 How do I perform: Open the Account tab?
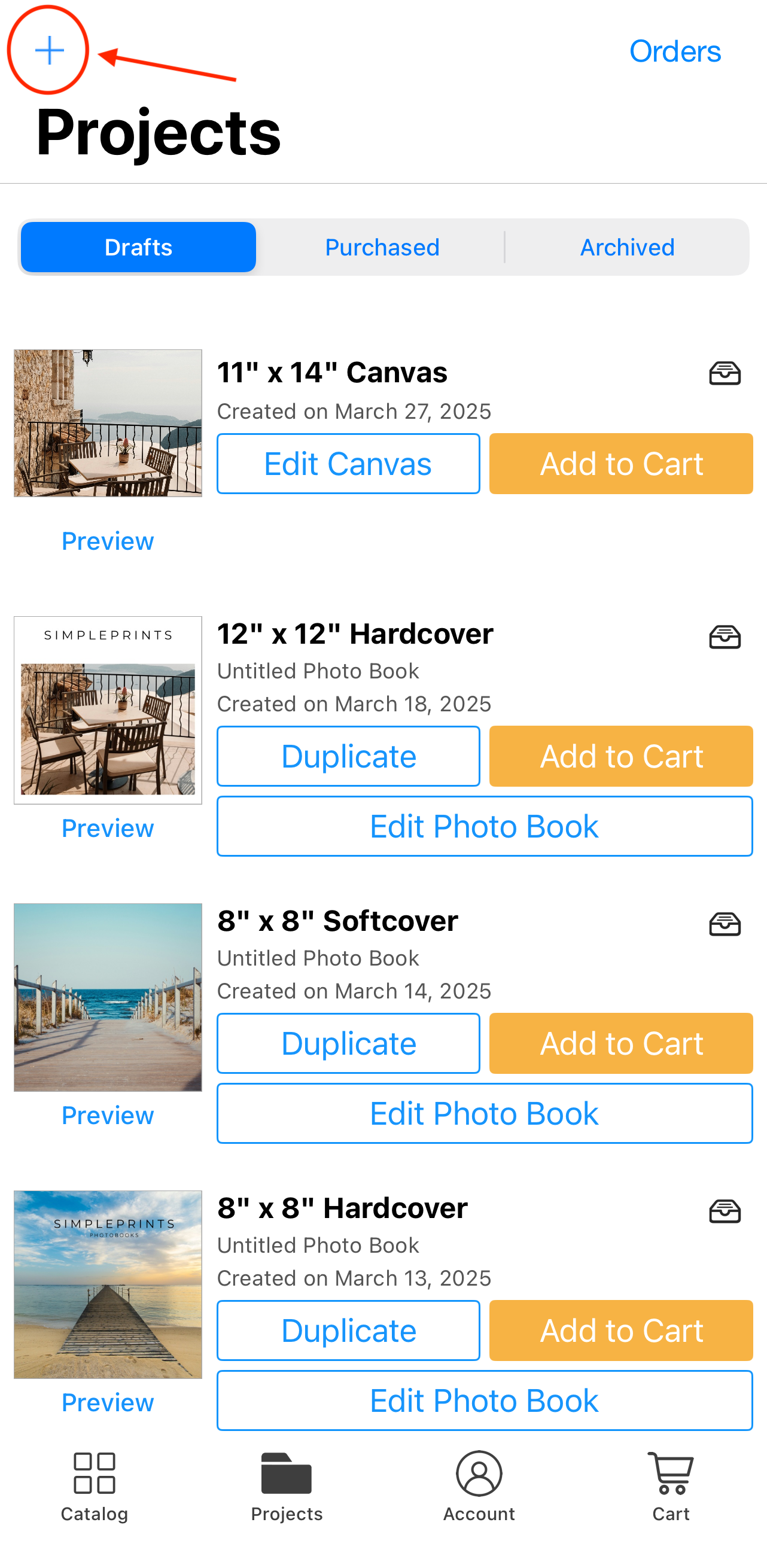[x=479, y=1485]
